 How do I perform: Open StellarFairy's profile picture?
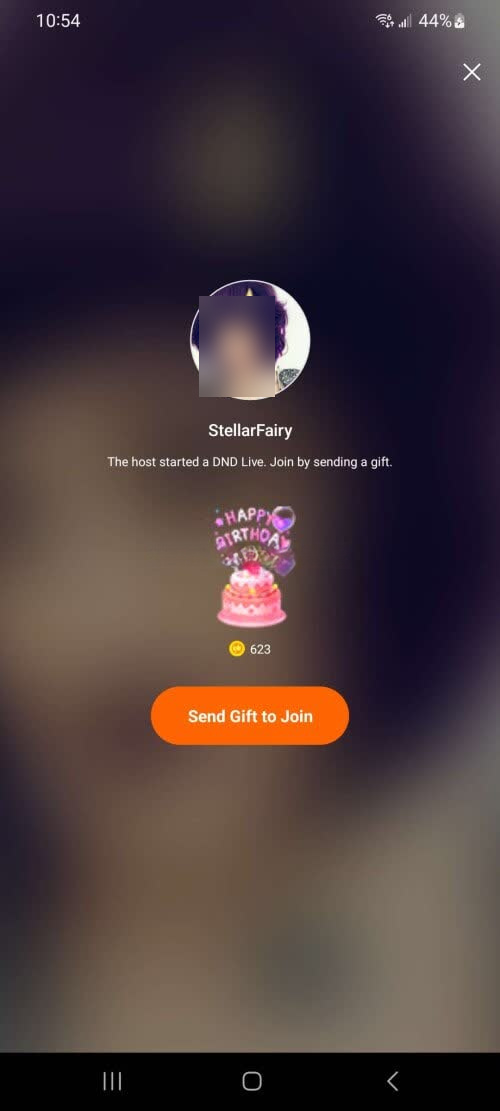click(250, 340)
